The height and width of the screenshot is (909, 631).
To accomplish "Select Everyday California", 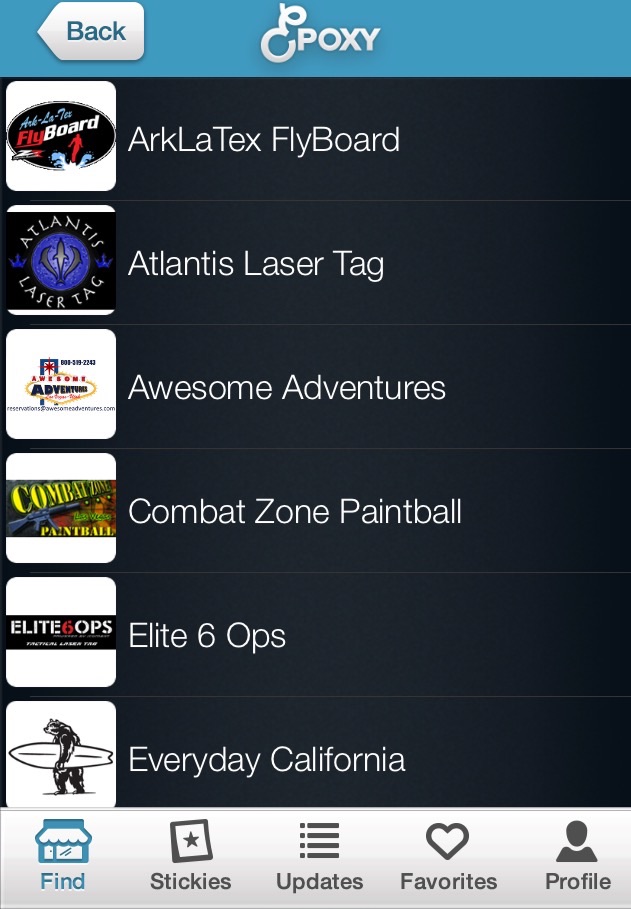I will pyautogui.click(x=266, y=759).
